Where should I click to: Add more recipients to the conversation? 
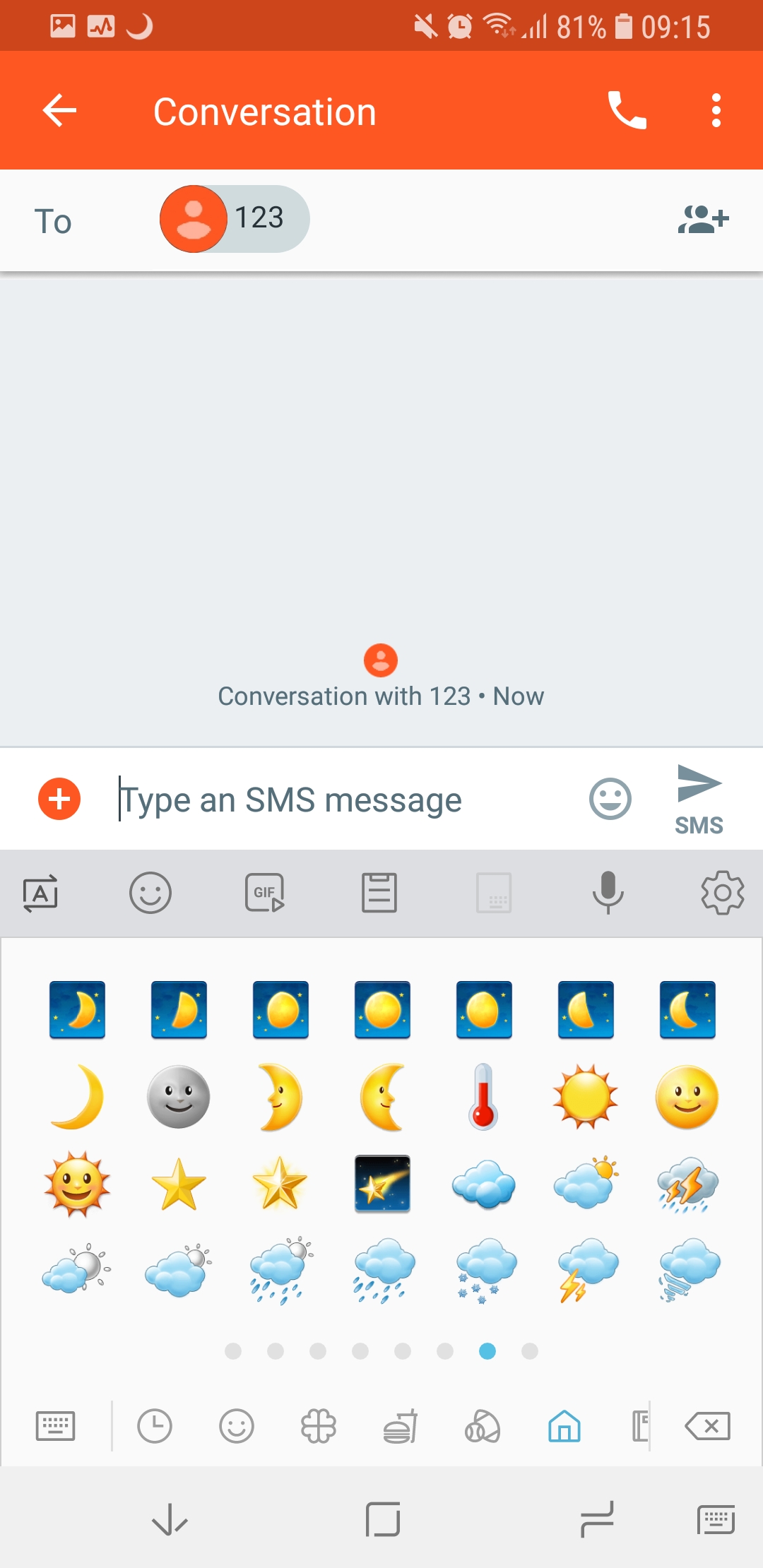click(703, 220)
